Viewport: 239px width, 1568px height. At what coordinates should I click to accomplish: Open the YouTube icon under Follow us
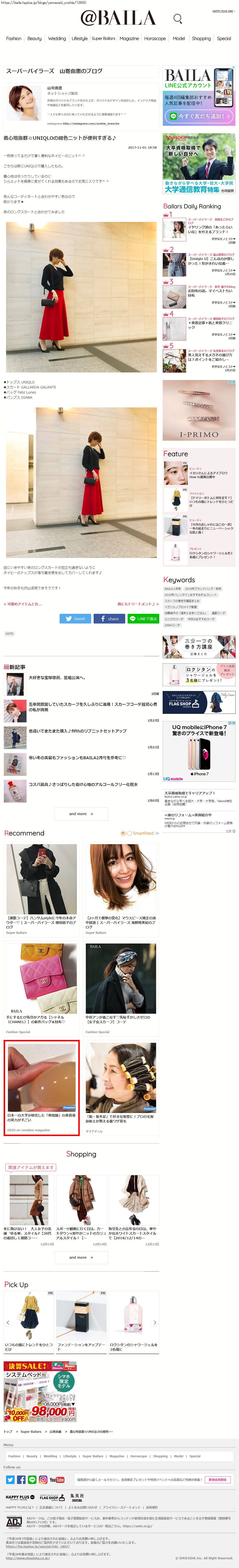[x=57, y=1480]
